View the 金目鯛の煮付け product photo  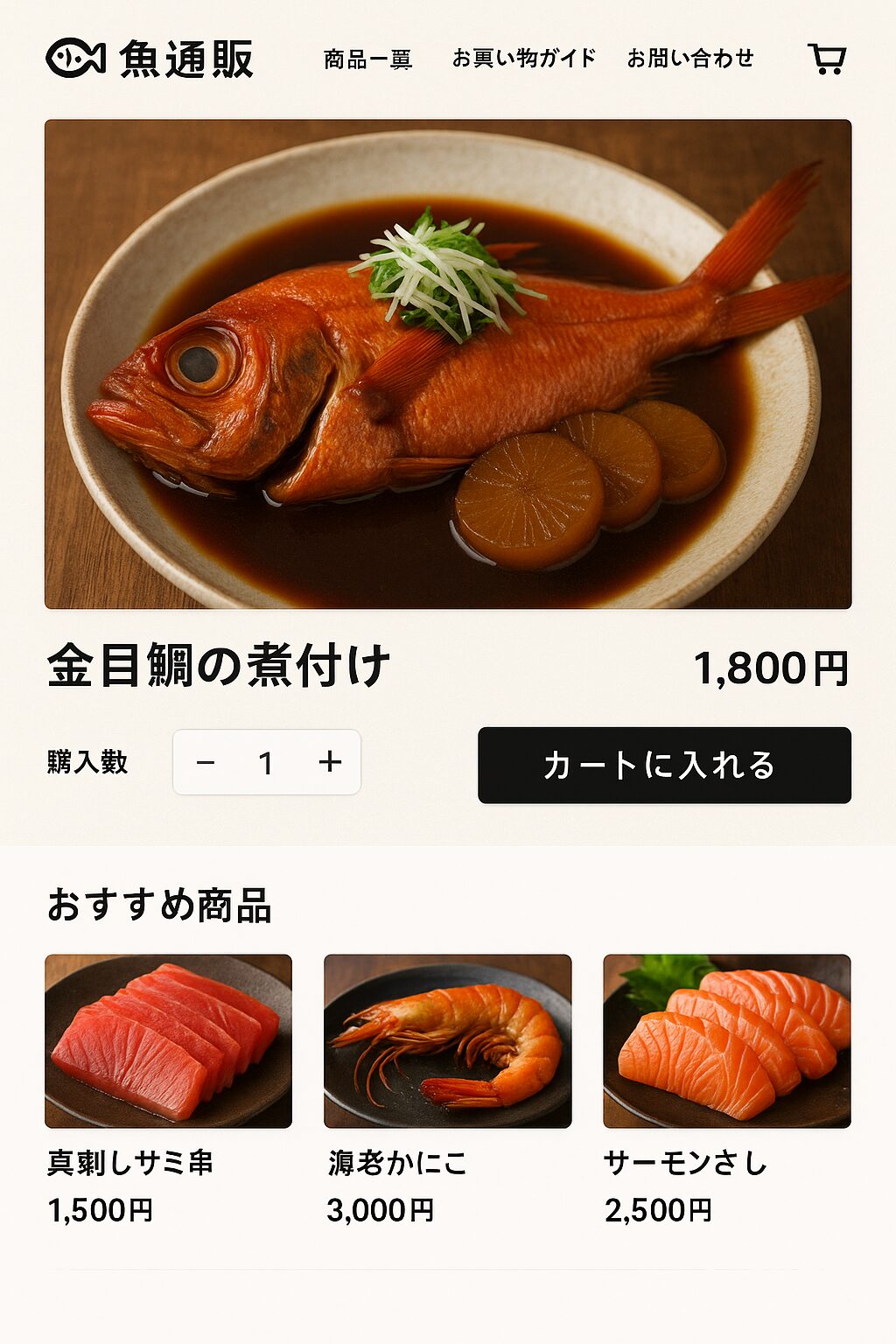click(x=448, y=364)
